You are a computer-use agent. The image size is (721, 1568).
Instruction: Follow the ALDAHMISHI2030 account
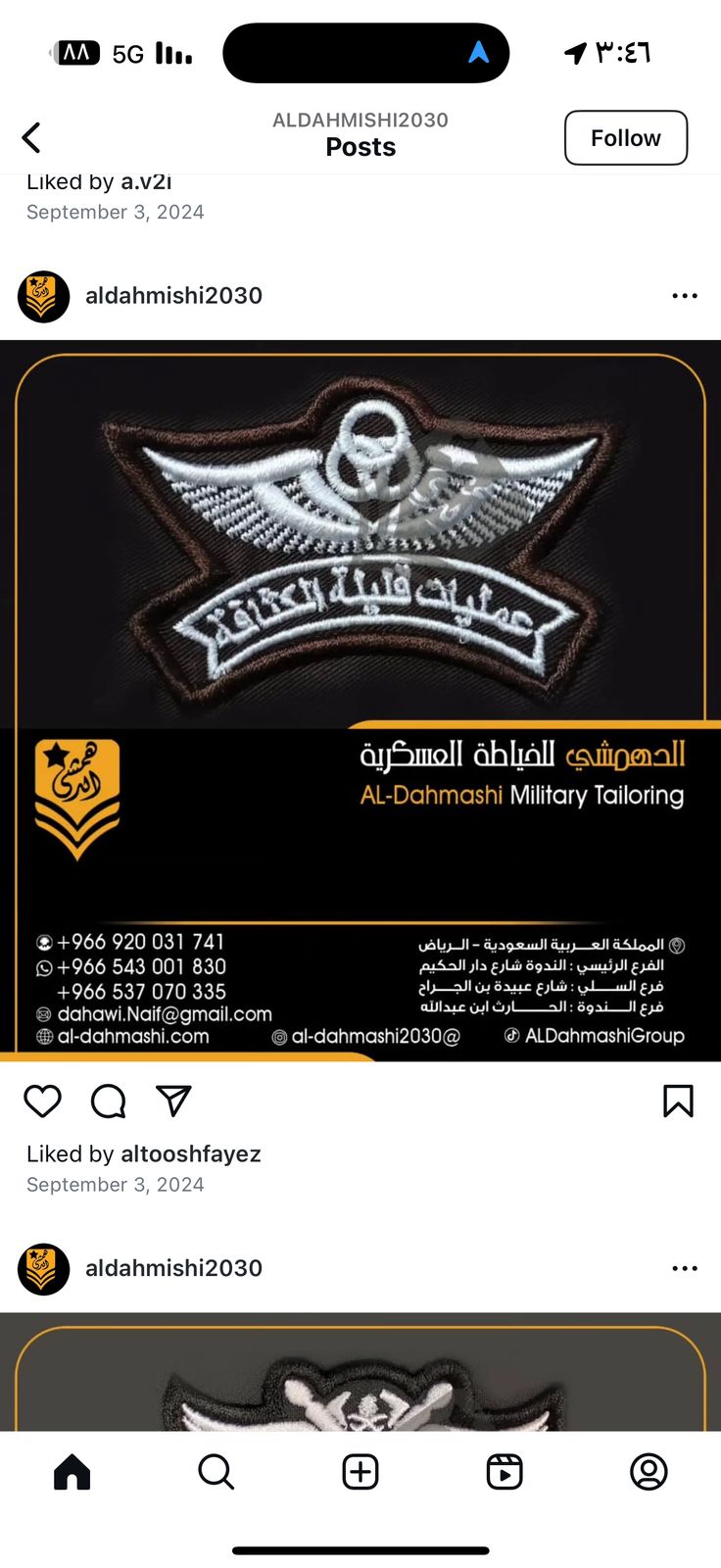pos(626,138)
